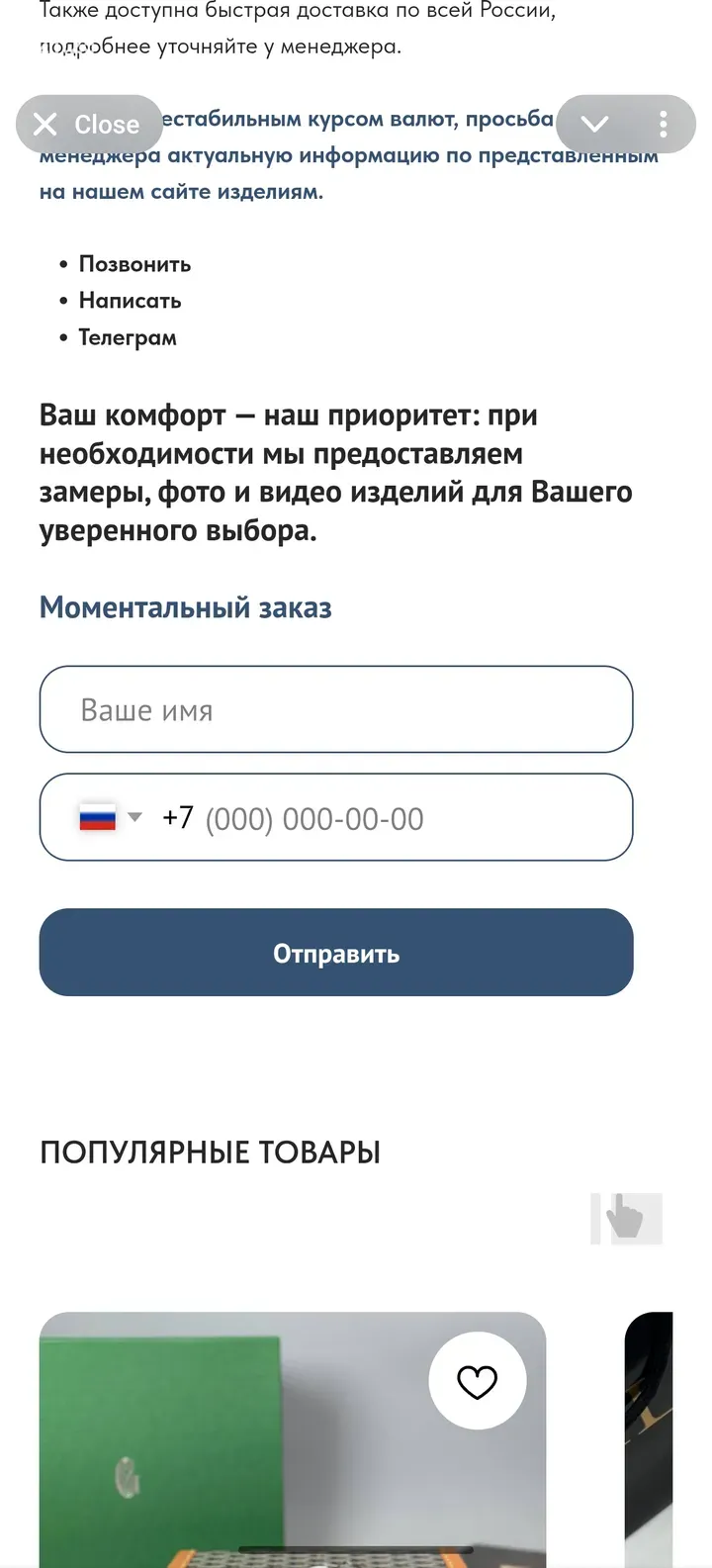This screenshot has width=712, height=1568.
Task: Open the country code flag dropdown
Action: point(111,818)
